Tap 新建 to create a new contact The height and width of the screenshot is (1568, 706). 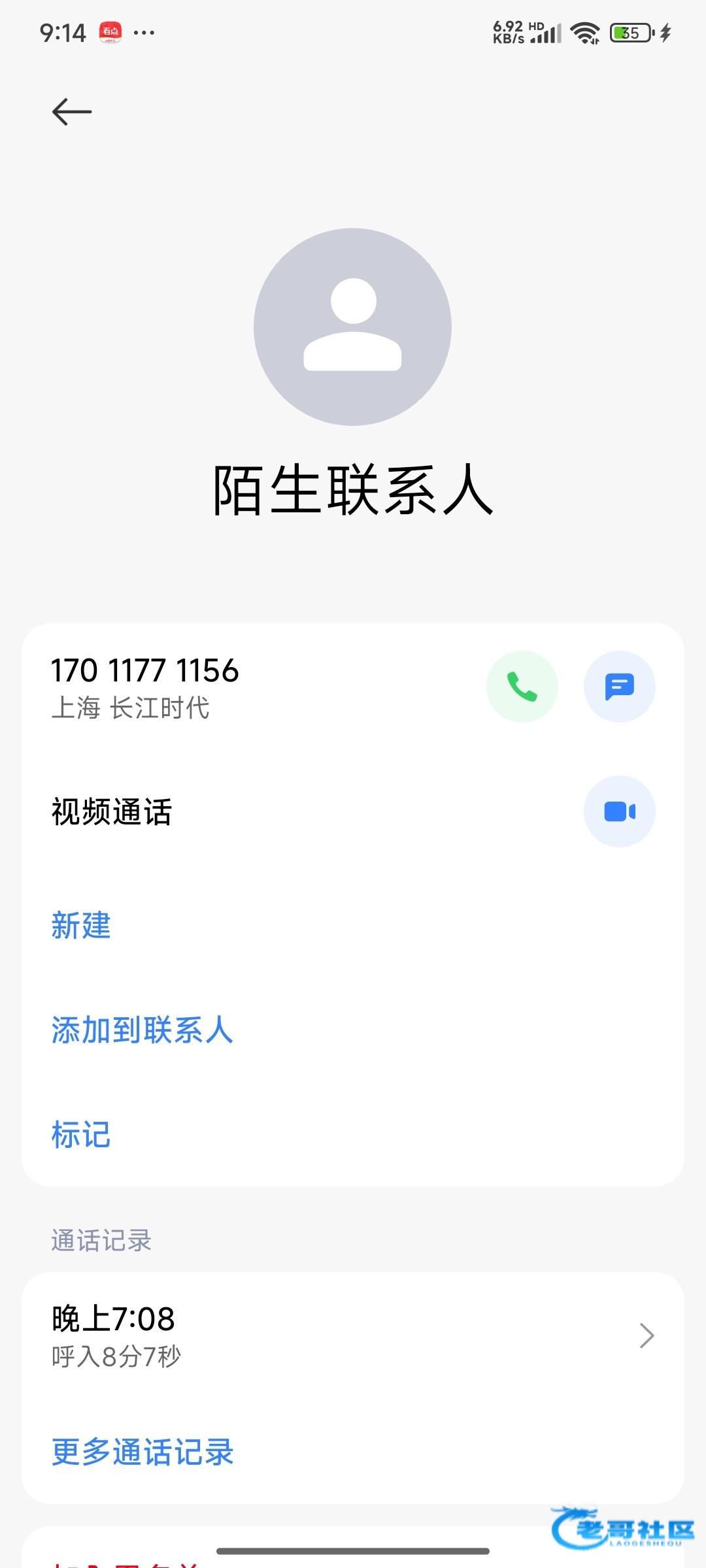(81, 925)
